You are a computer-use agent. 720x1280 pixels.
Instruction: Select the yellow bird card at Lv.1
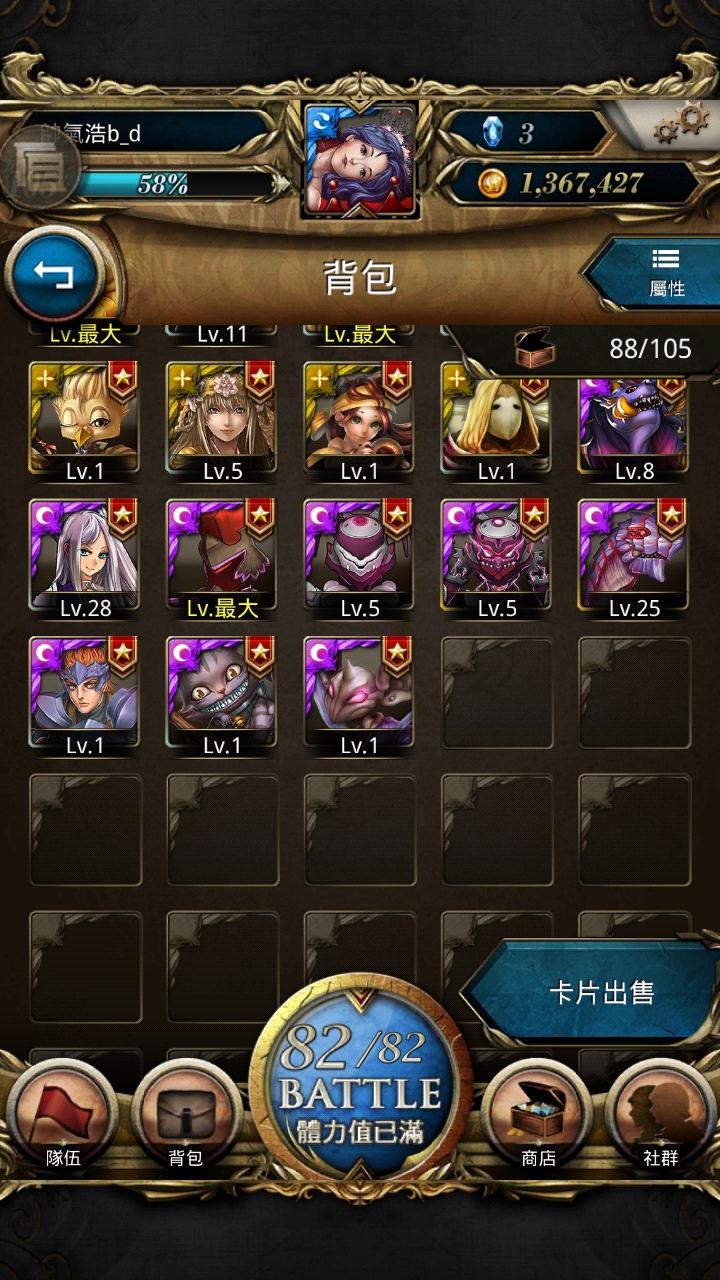[x=84, y=418]
